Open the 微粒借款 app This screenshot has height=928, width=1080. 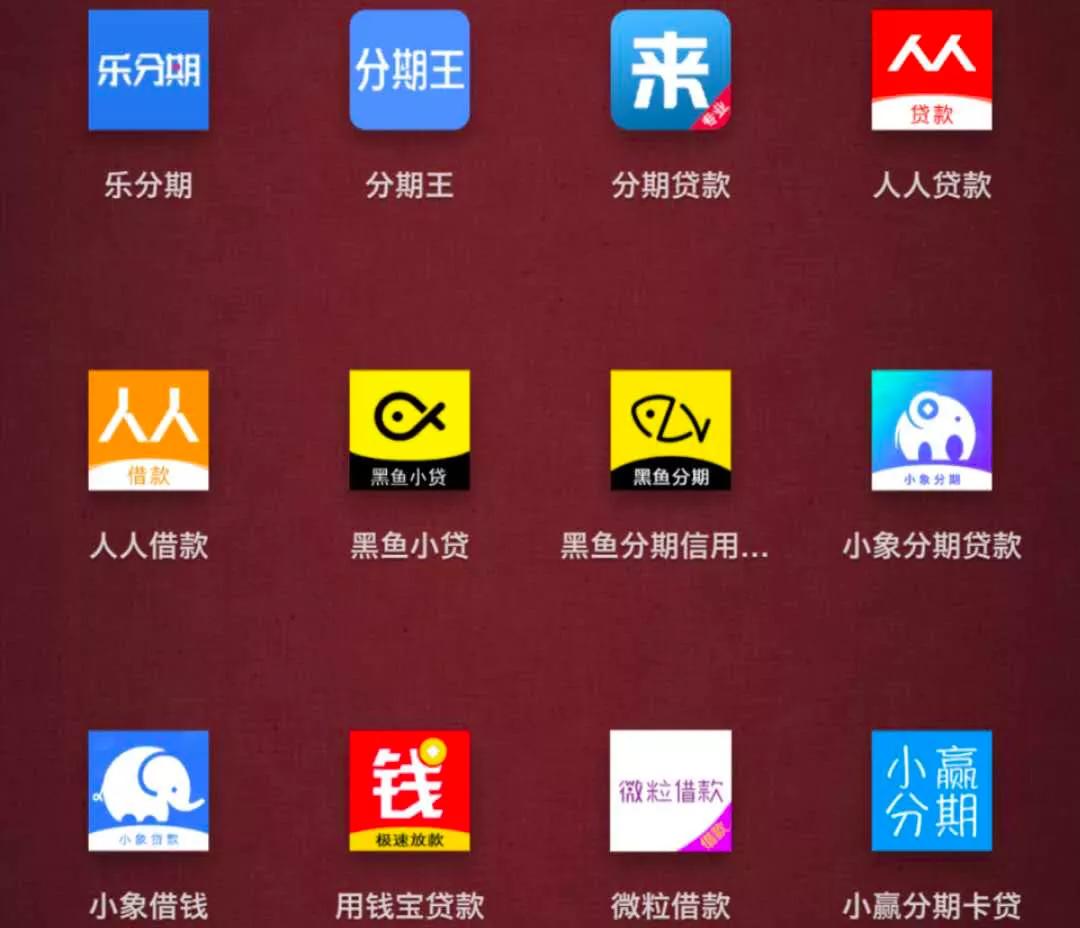(671, 790)
